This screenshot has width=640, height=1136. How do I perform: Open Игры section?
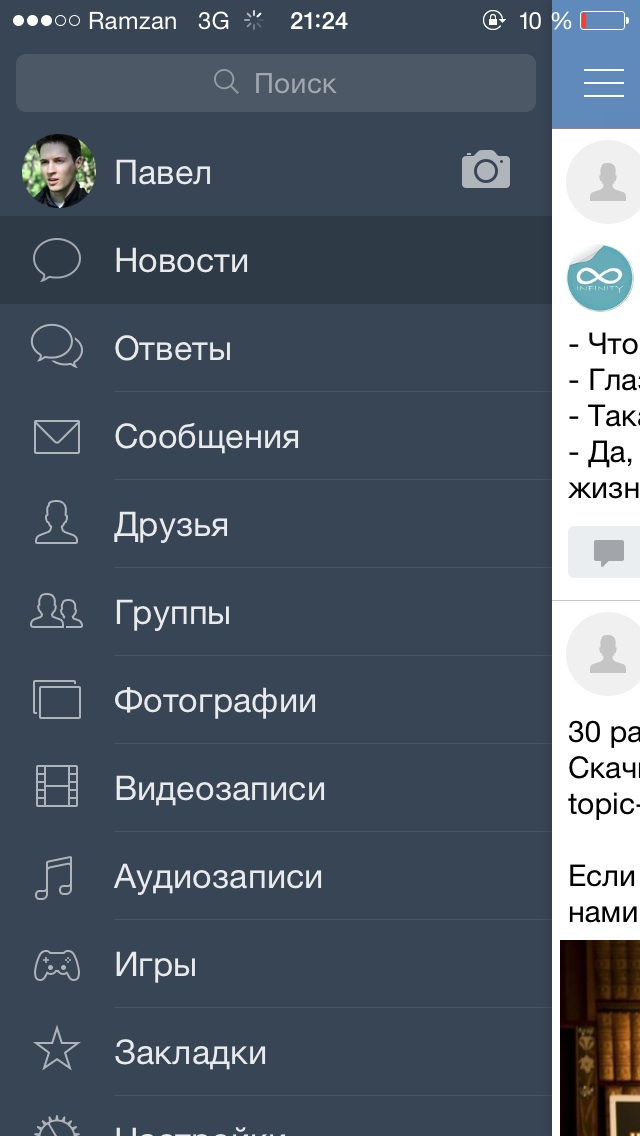point(155,964)
